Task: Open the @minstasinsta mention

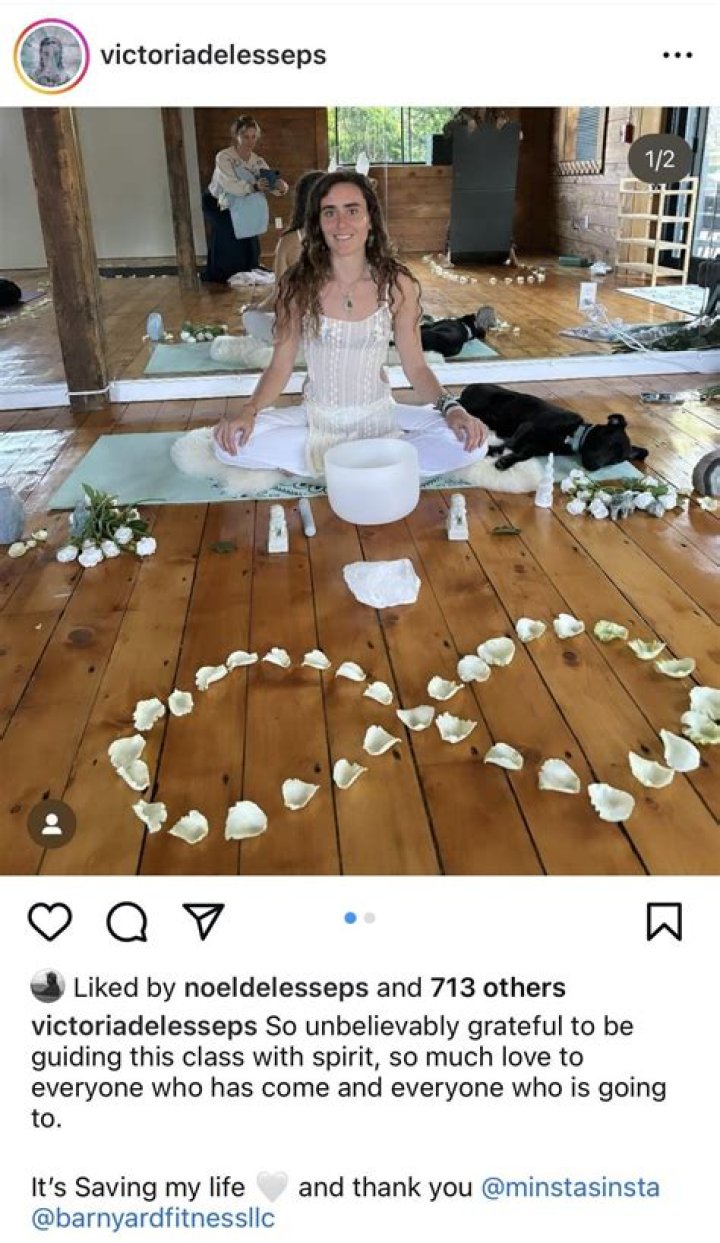Action: tap(570, 1188)
